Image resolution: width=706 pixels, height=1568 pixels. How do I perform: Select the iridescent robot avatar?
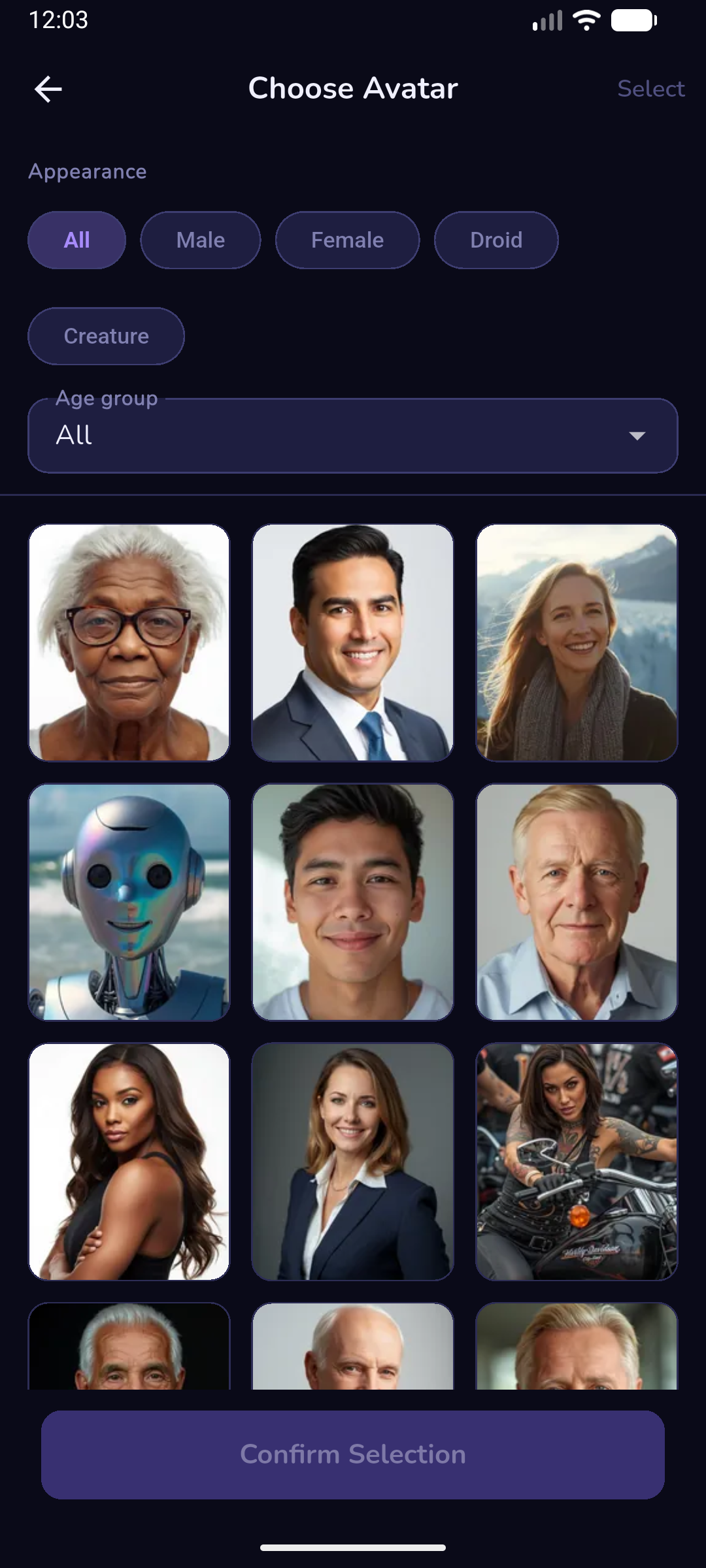(129, 902)
